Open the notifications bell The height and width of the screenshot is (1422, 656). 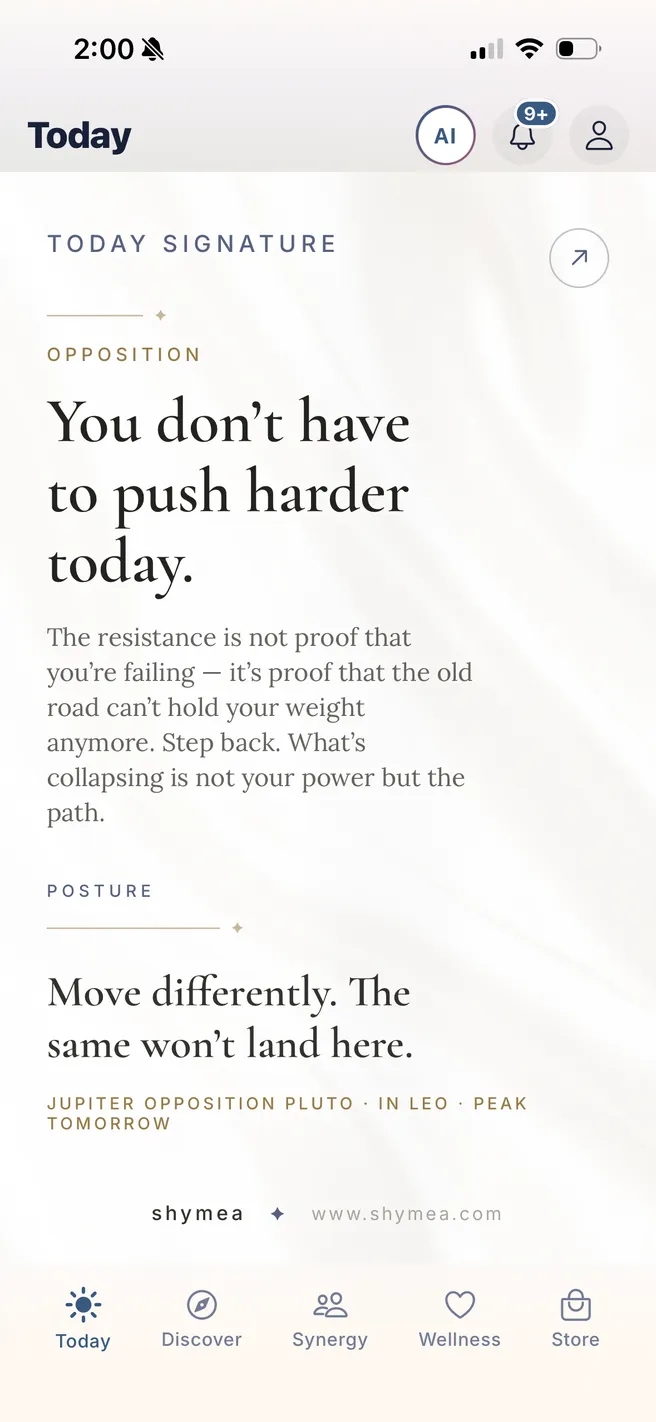point(522,135)
